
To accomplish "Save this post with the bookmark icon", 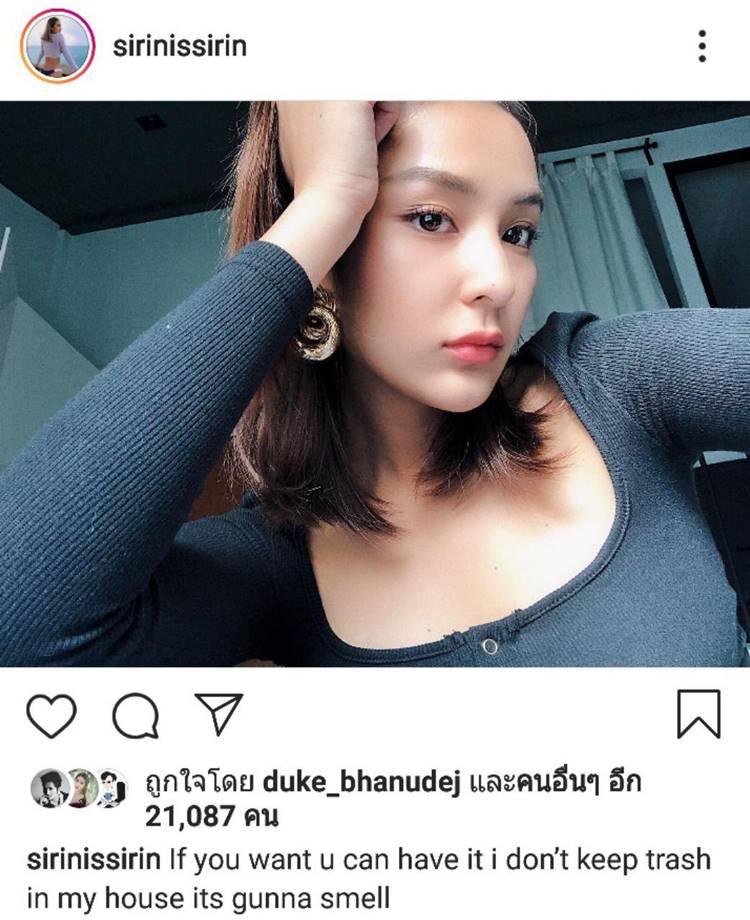I will (699, 716).
